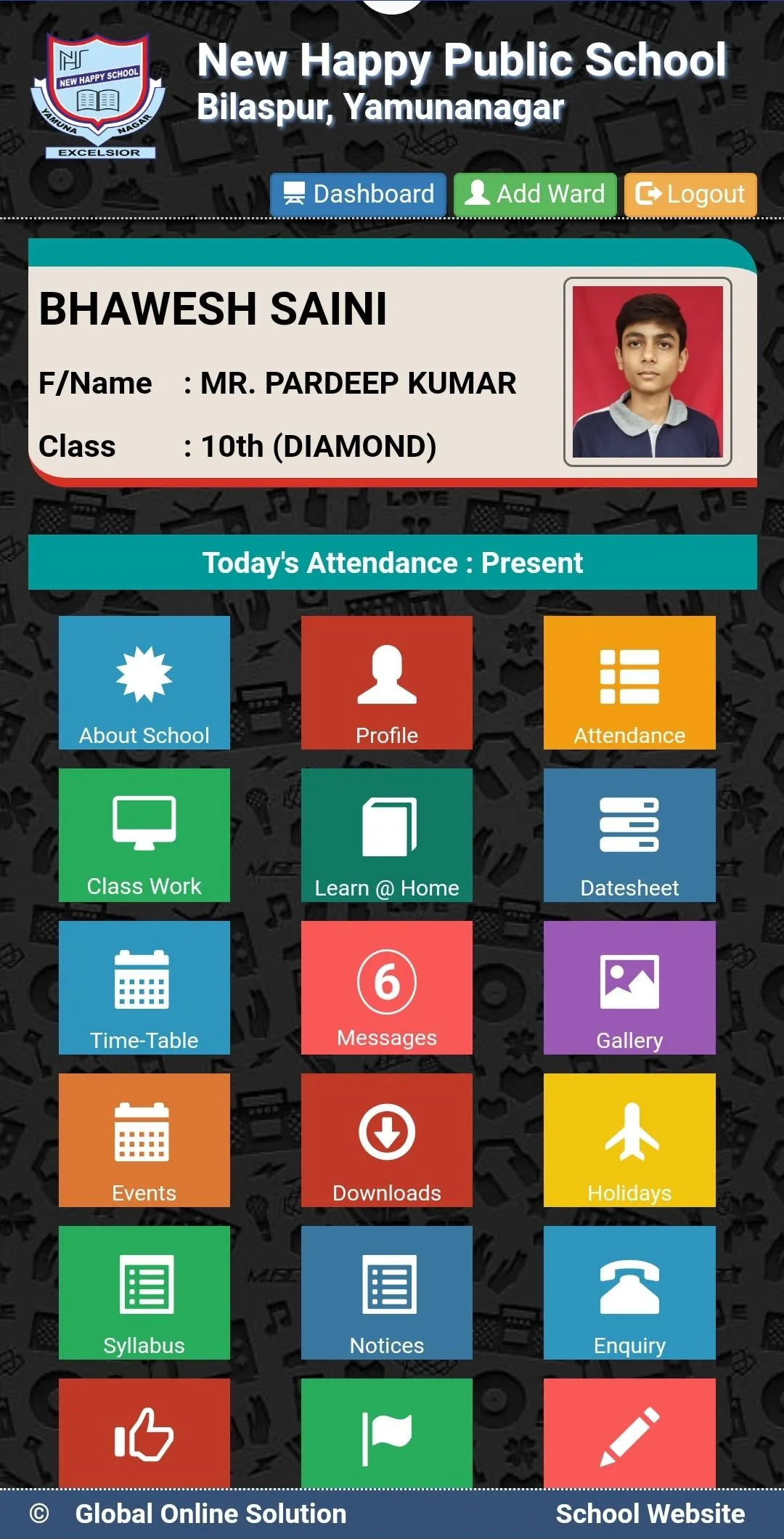Visit the School Website link

point(650,1514)
